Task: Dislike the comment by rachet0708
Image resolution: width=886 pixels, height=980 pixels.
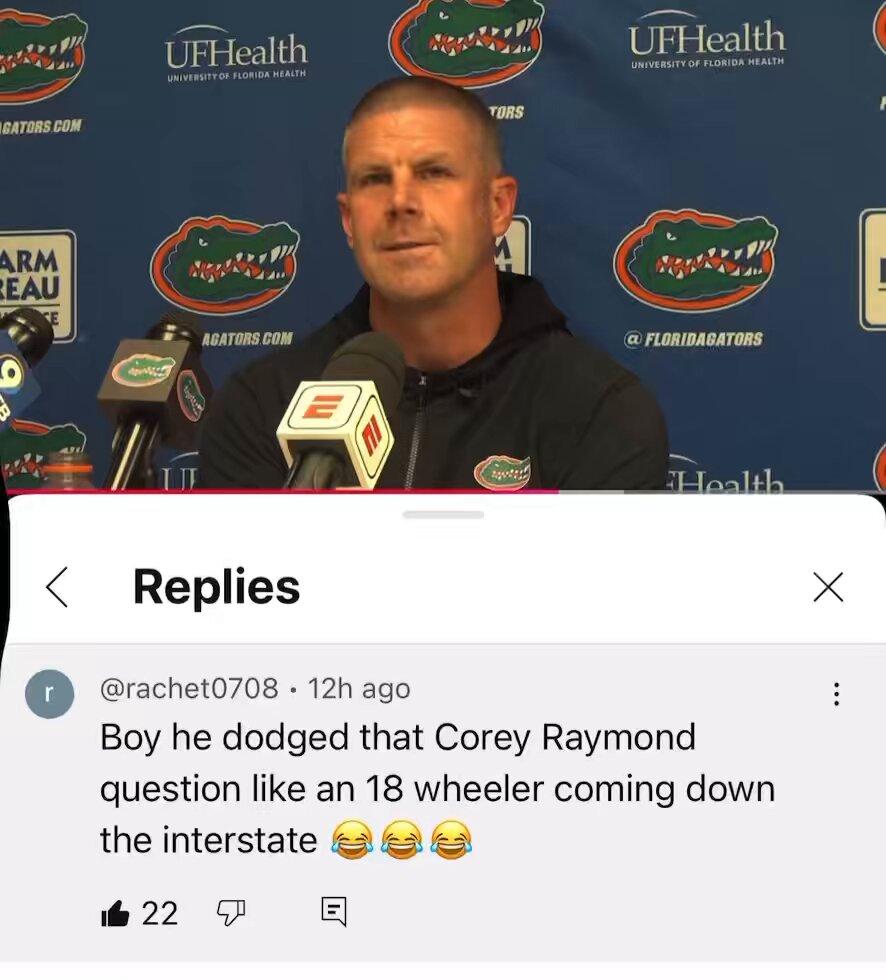Action: point(231,913)
